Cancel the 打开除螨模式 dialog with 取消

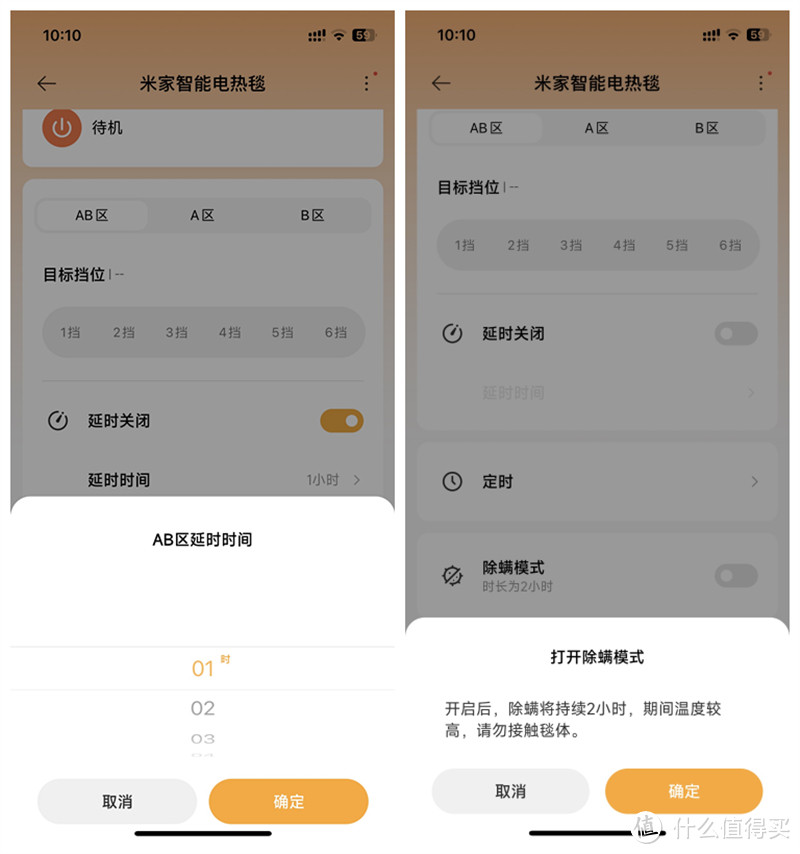511,791
